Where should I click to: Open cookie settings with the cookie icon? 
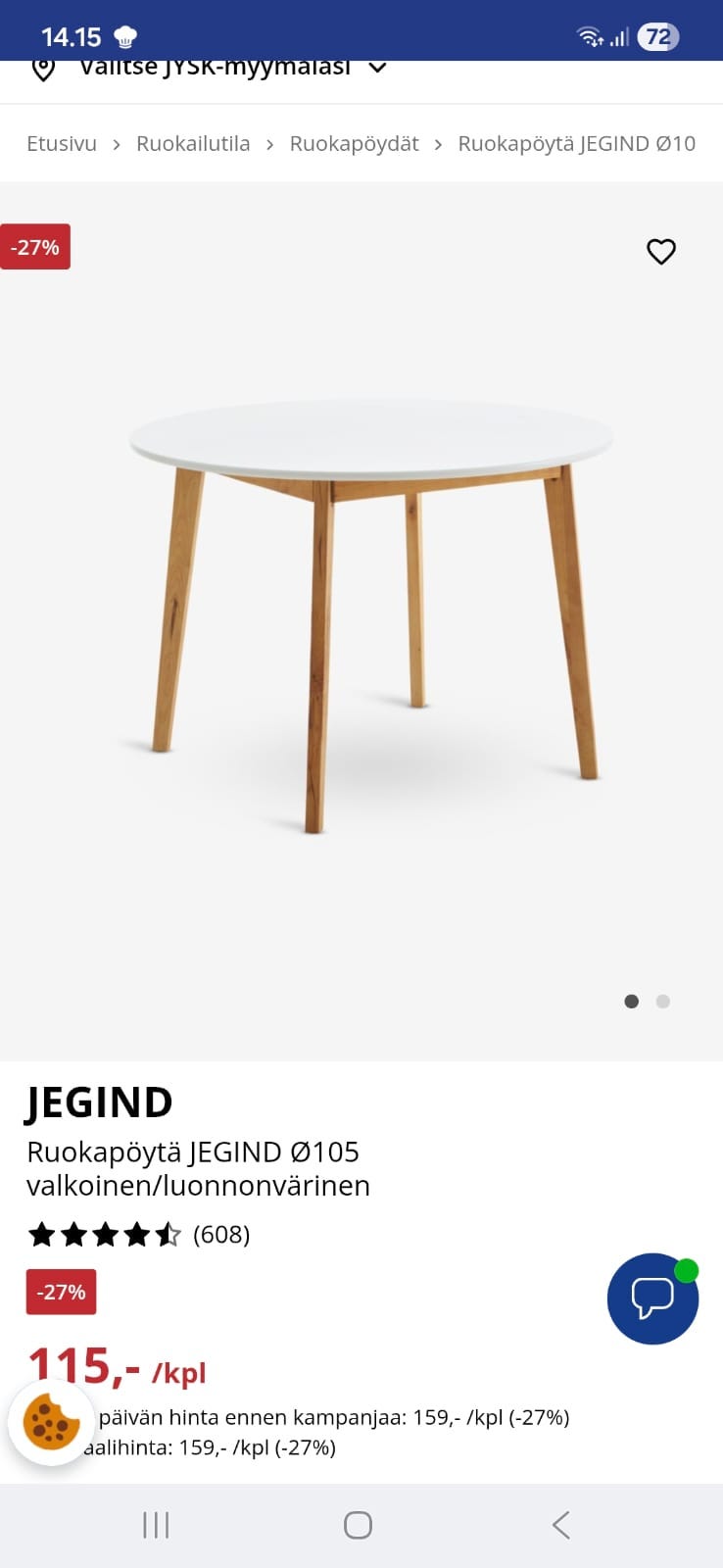click(x=51, y=1423)
